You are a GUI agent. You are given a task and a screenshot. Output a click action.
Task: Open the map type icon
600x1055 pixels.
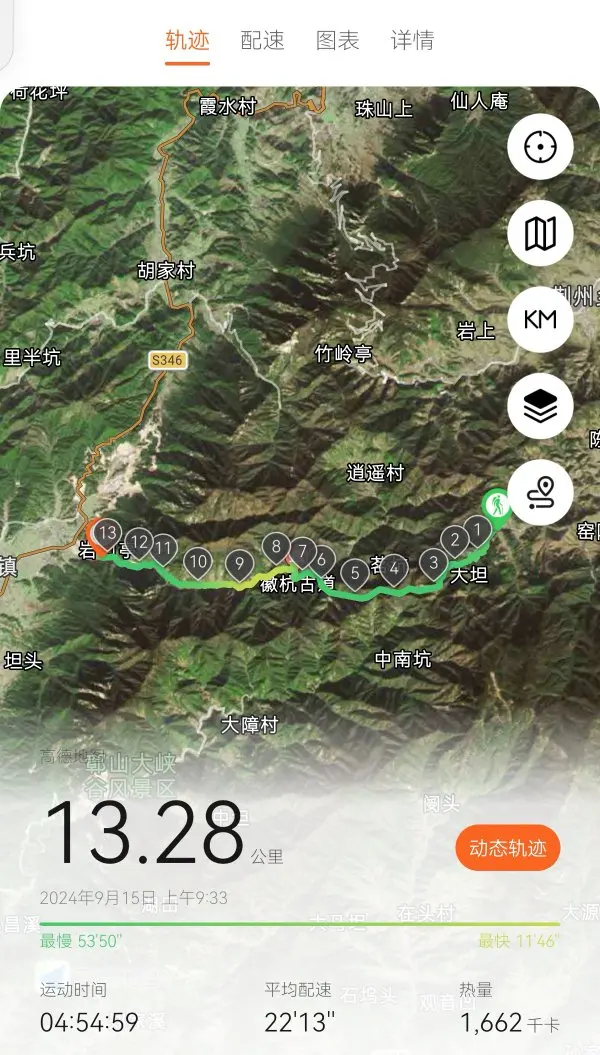[540, 233]
